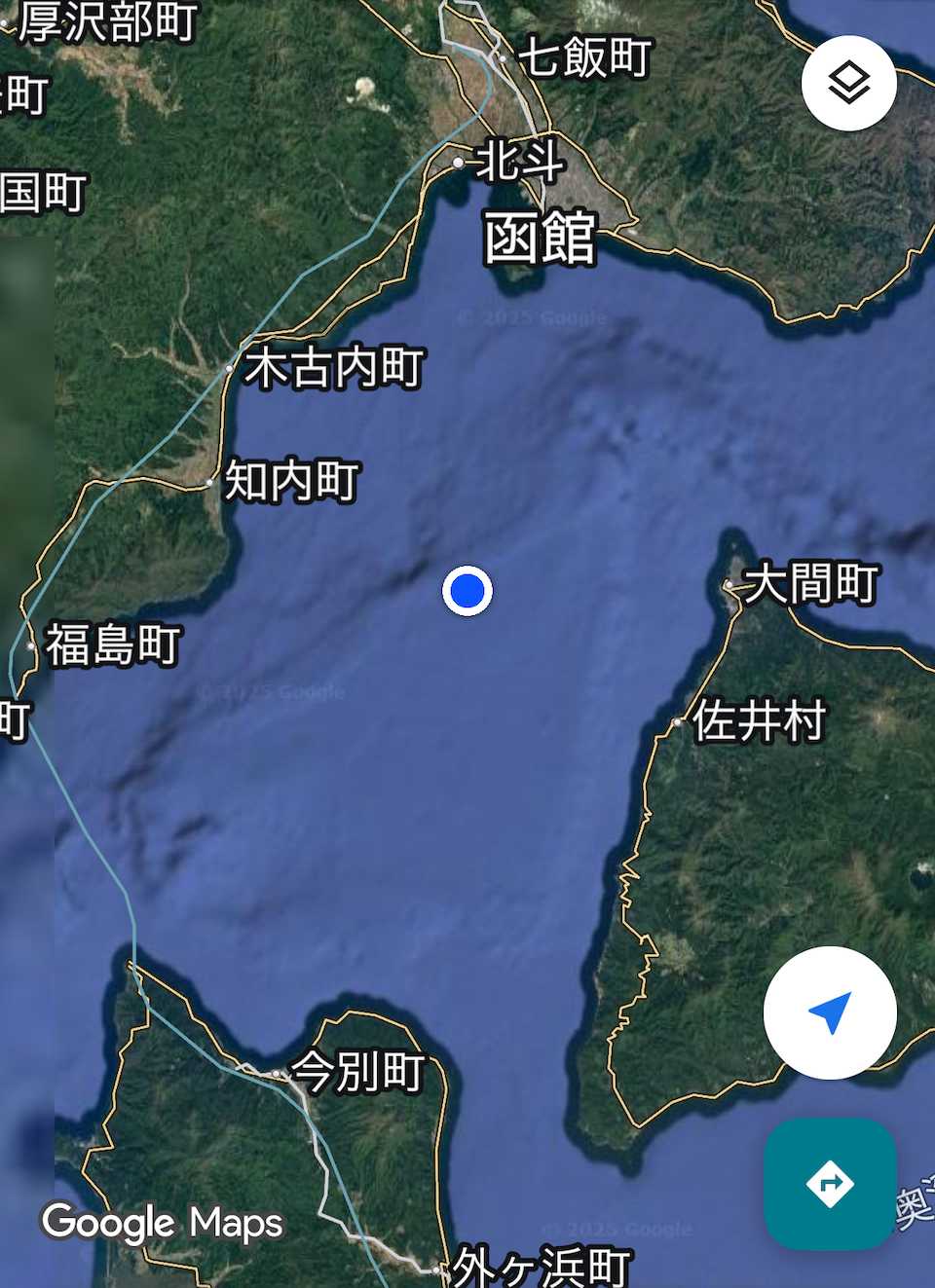Select the 大間町 town label
935x1288 pixels.
click(811, 584)
